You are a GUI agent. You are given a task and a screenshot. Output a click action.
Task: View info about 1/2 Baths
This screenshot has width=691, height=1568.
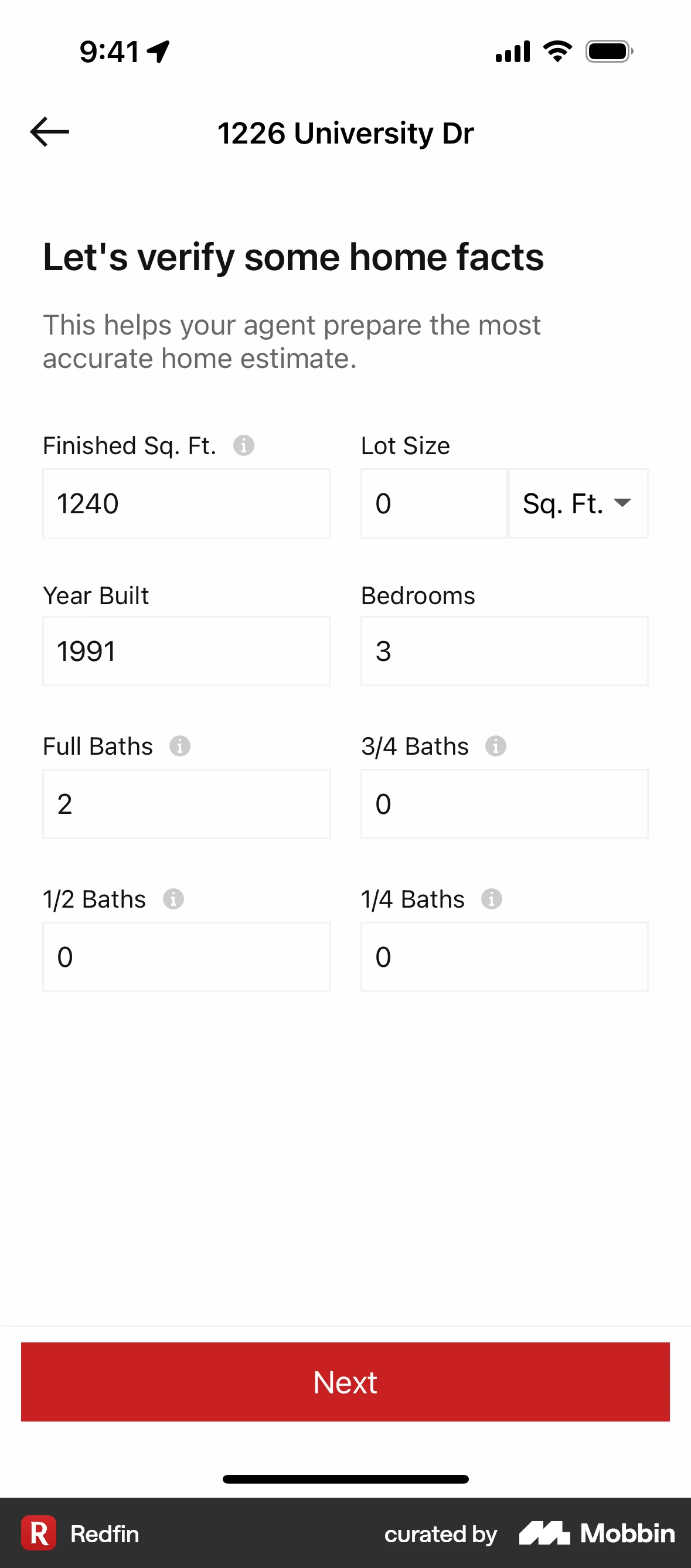pyautogui.click(x=173, y=898)
